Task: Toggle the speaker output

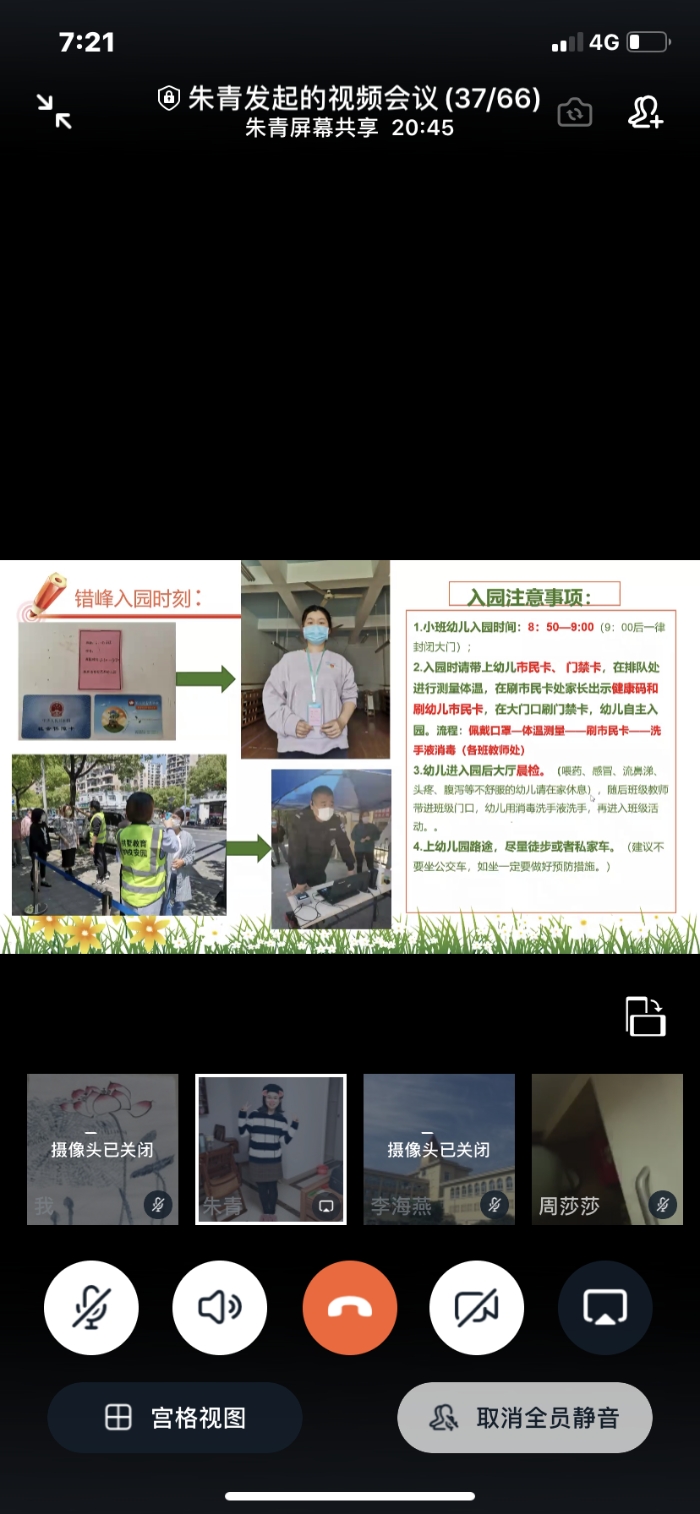Action: (220, 1308)
